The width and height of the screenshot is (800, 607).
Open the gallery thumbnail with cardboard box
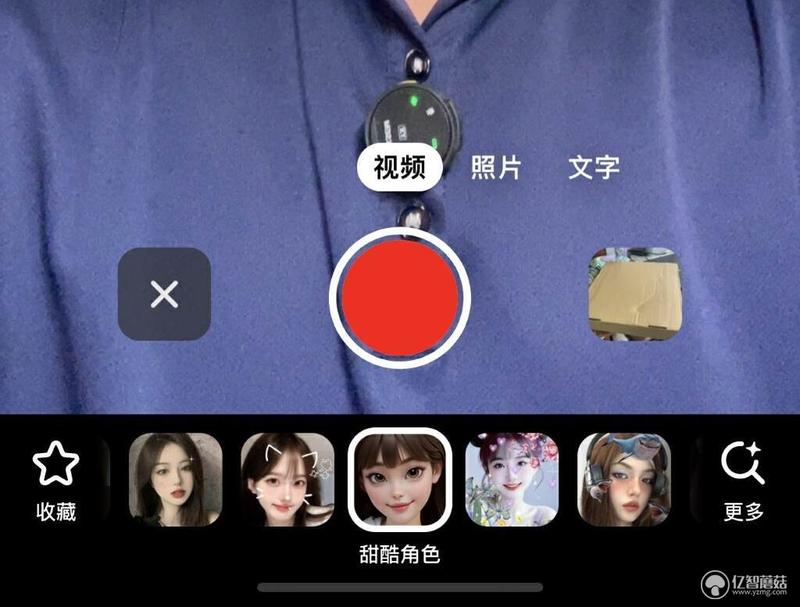633,293
